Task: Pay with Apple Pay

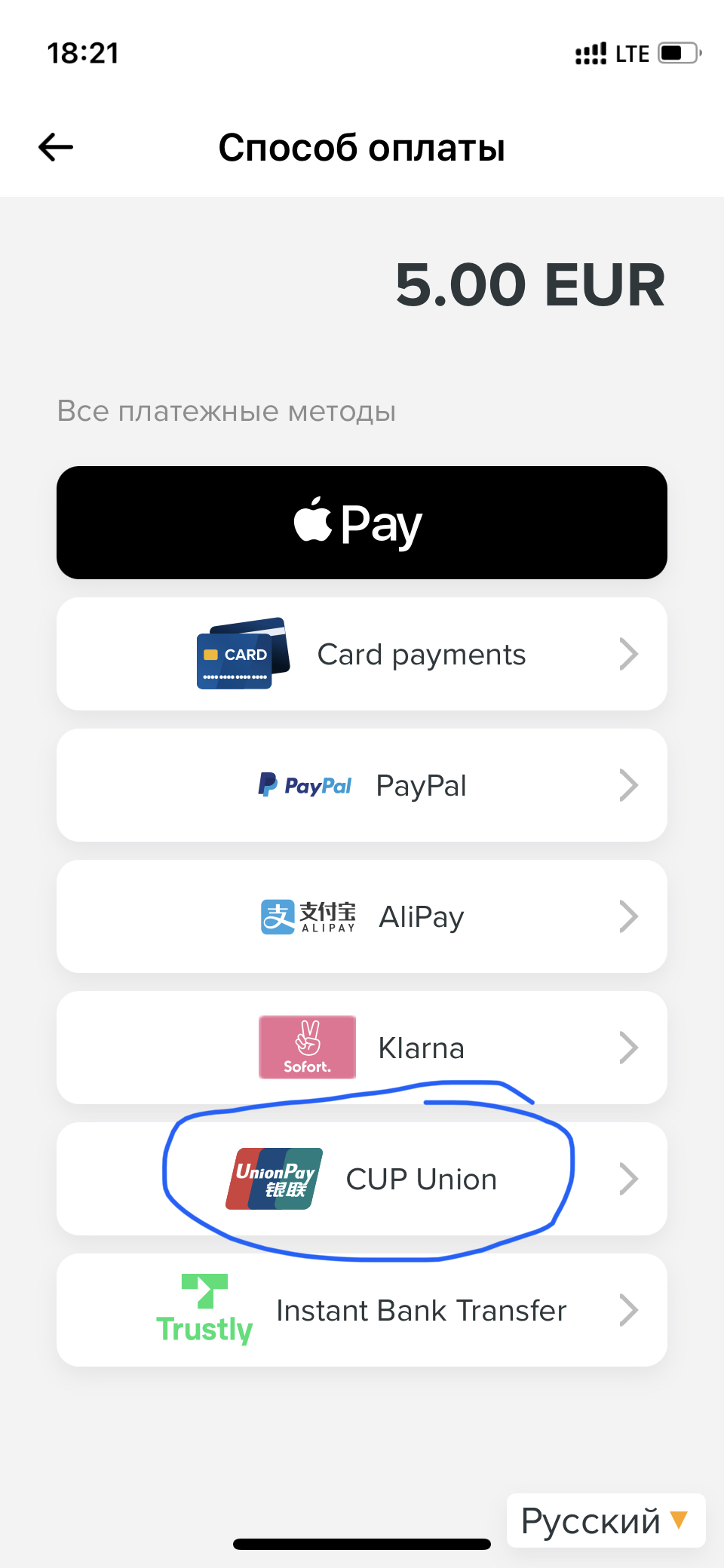Action: 362,523
